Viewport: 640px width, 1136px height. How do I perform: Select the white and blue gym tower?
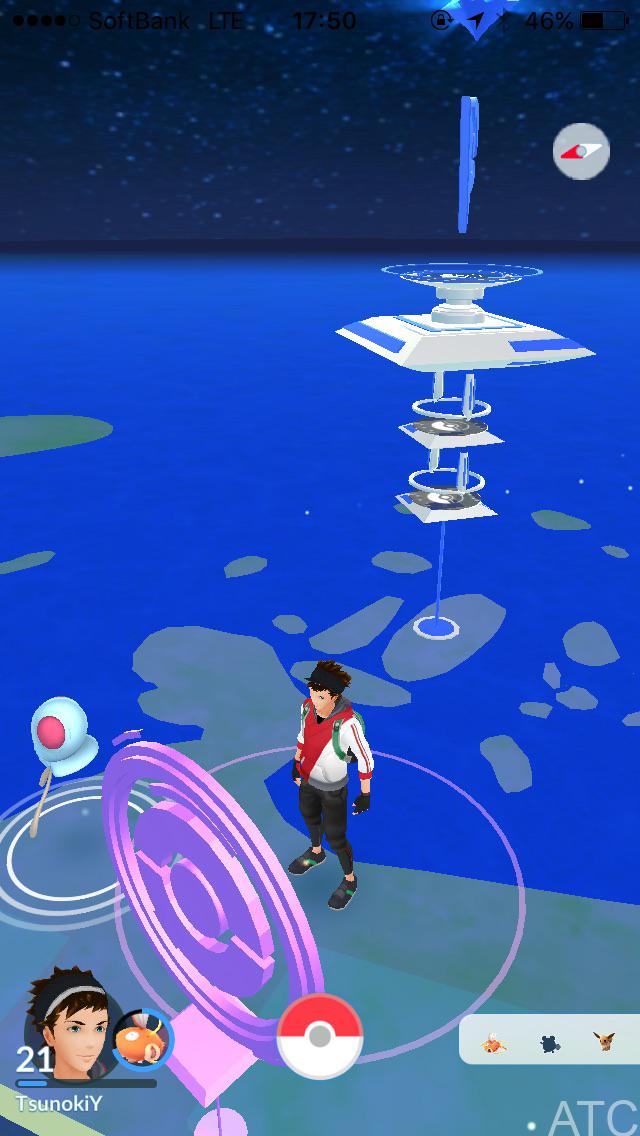pyautogui.click(x=465, y=330)
